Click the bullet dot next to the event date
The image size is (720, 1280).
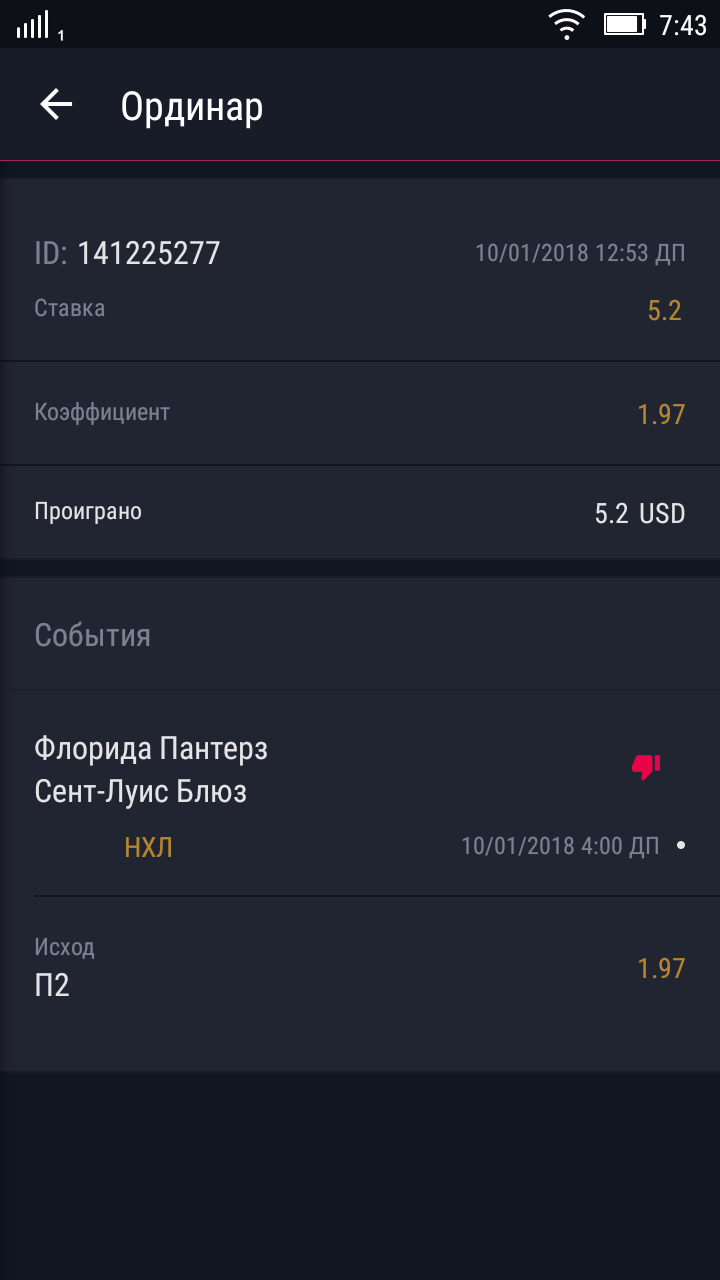[x=682, y=847]
